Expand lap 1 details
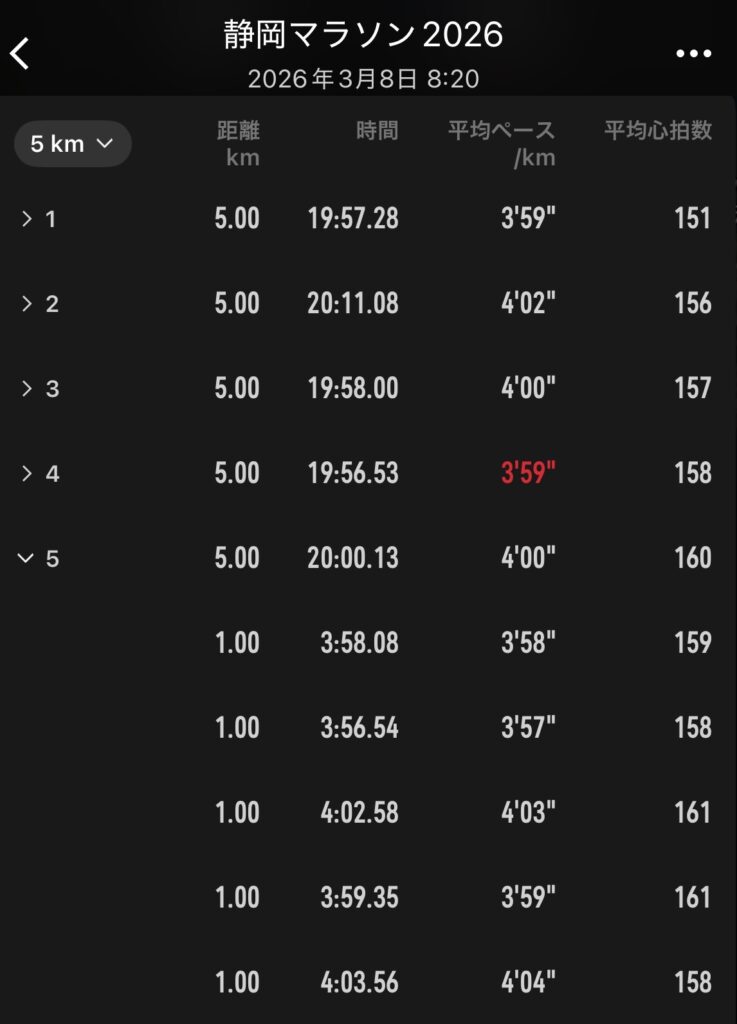This screenshot has width=737, height=1024. [27, 219]
